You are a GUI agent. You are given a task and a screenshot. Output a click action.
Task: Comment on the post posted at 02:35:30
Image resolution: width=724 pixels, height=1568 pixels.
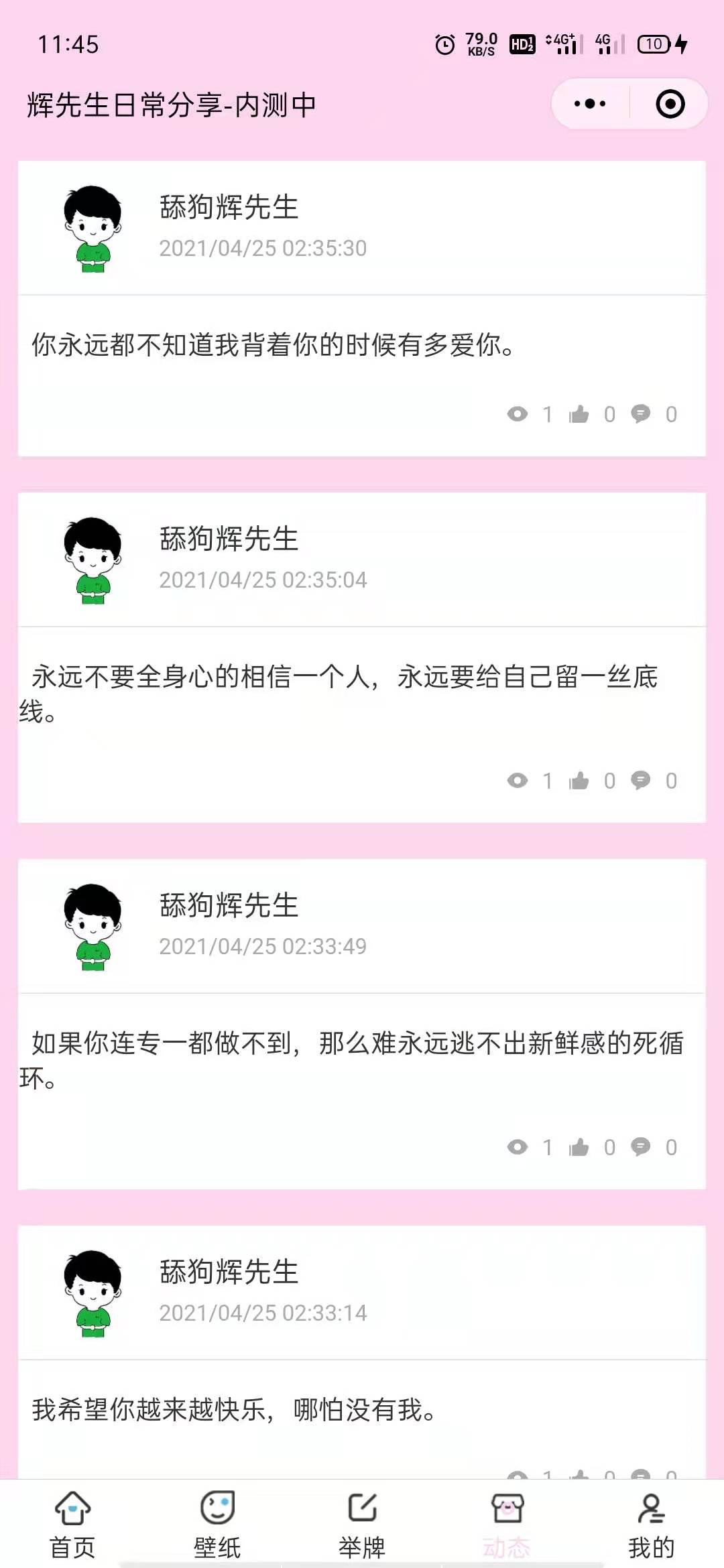[641, 414]
